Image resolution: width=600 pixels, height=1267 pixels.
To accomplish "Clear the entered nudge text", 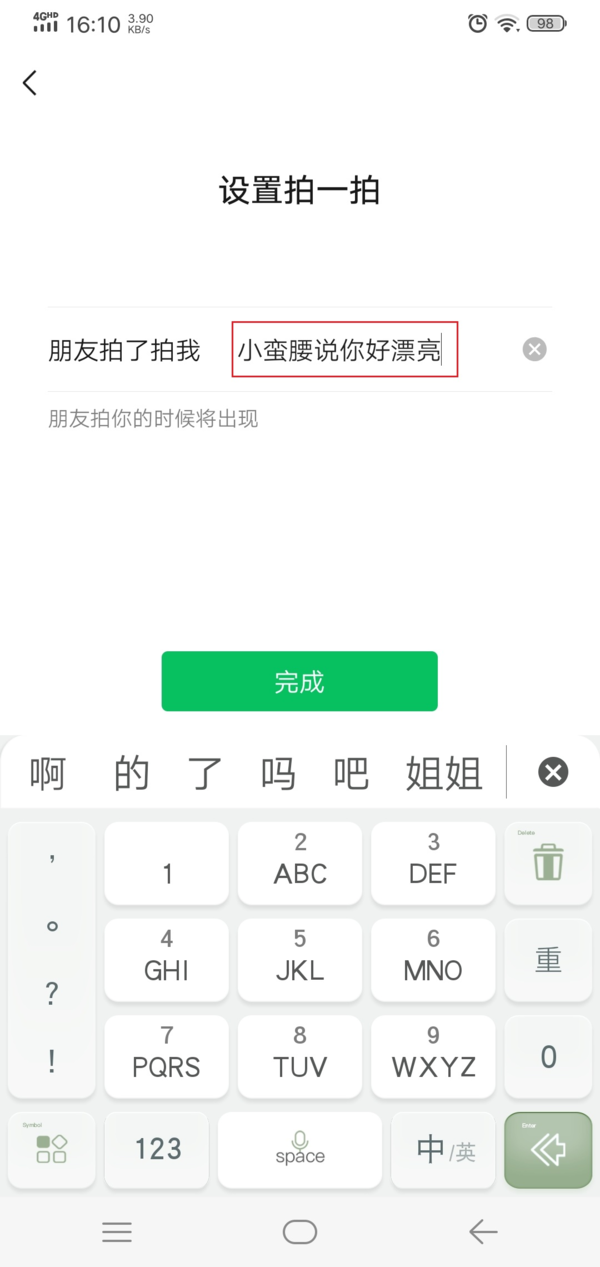I will [x=535, y=349].
